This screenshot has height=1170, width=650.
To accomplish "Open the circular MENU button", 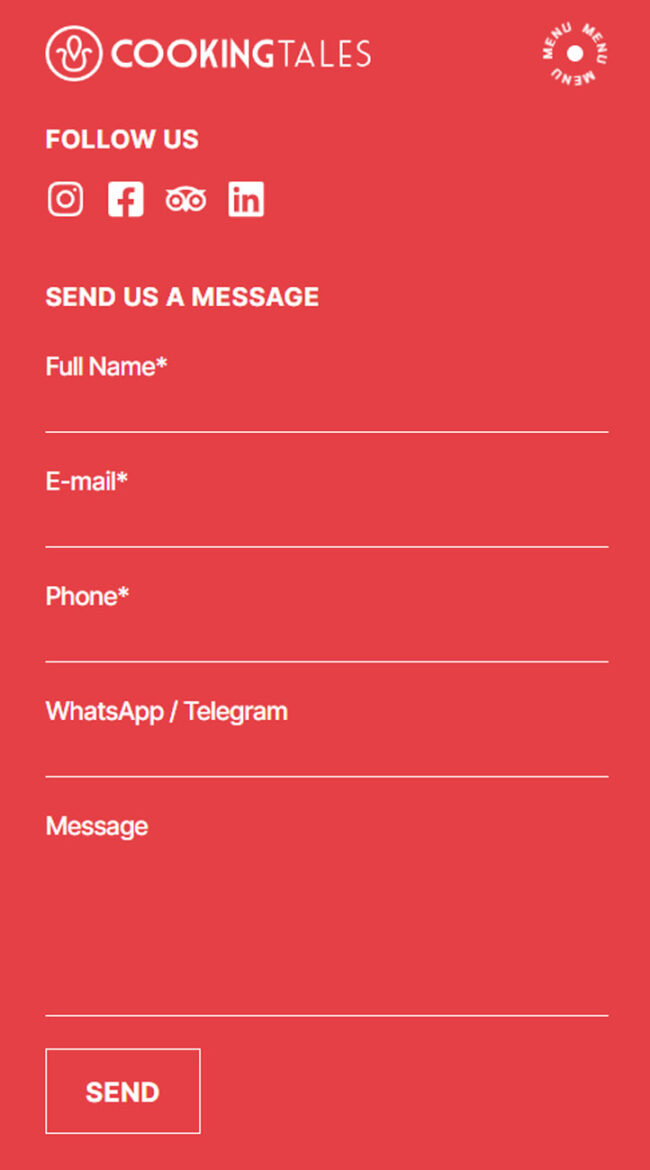I will 575,53.
